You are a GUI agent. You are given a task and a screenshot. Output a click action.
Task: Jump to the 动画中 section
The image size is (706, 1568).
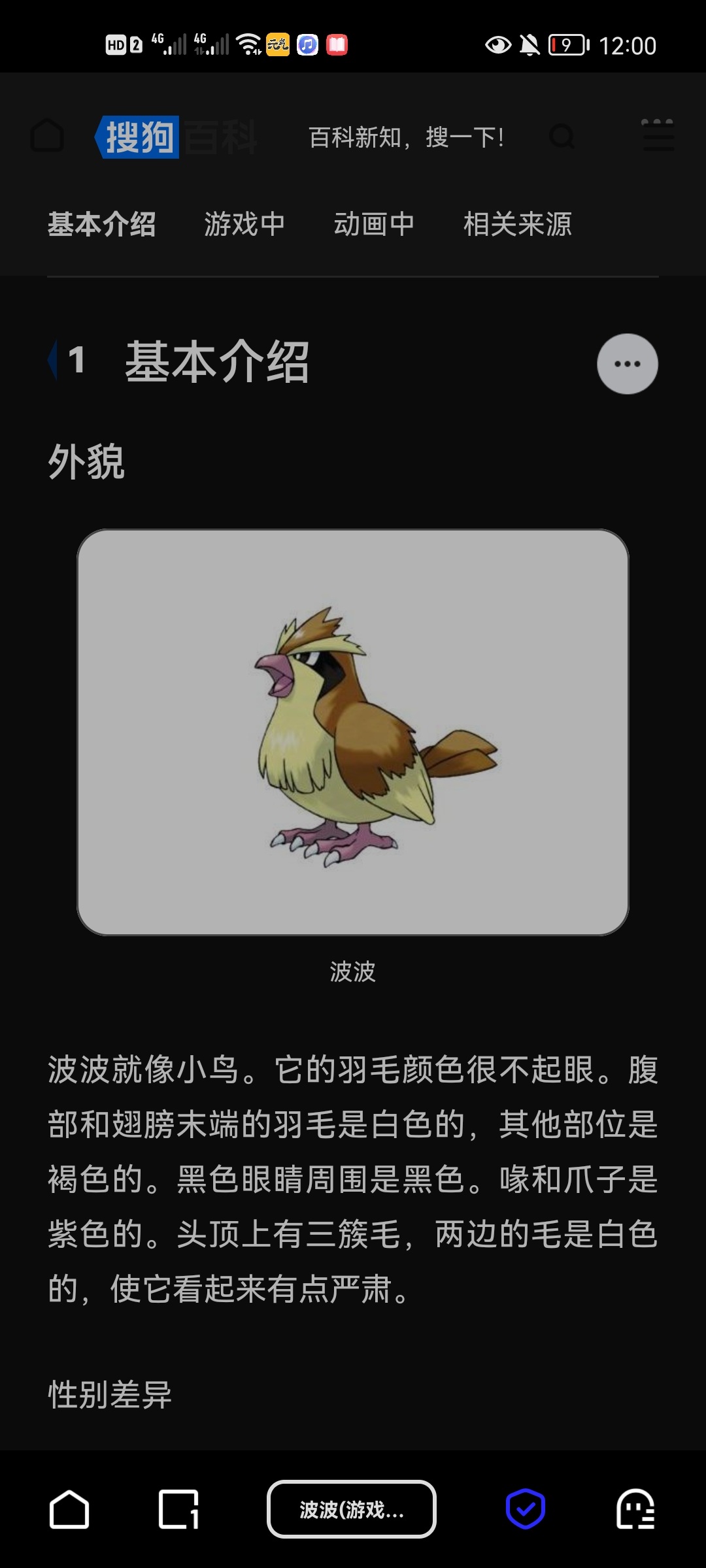[374, 224]
